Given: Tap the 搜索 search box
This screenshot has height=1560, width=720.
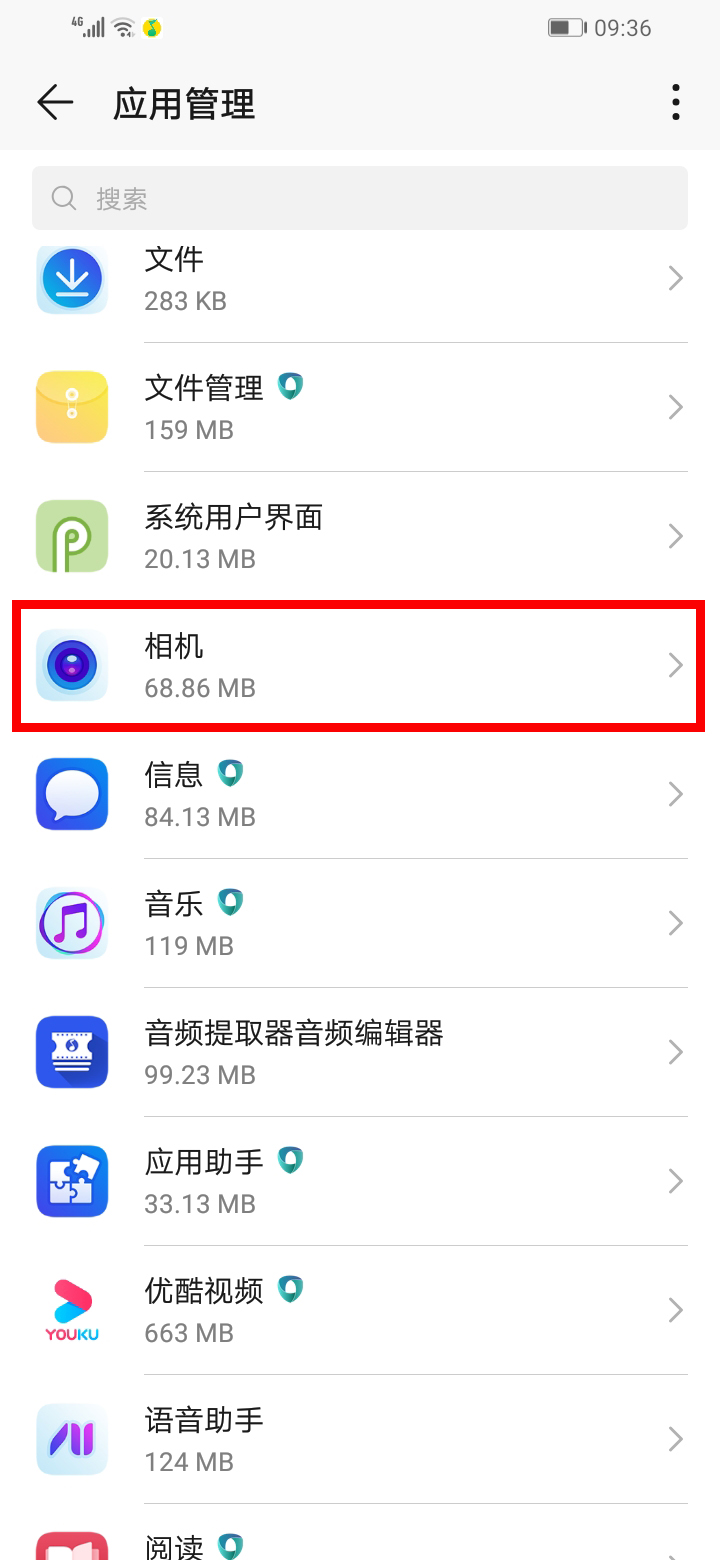Looking at the screenshot, I should (x=360, y=198).
